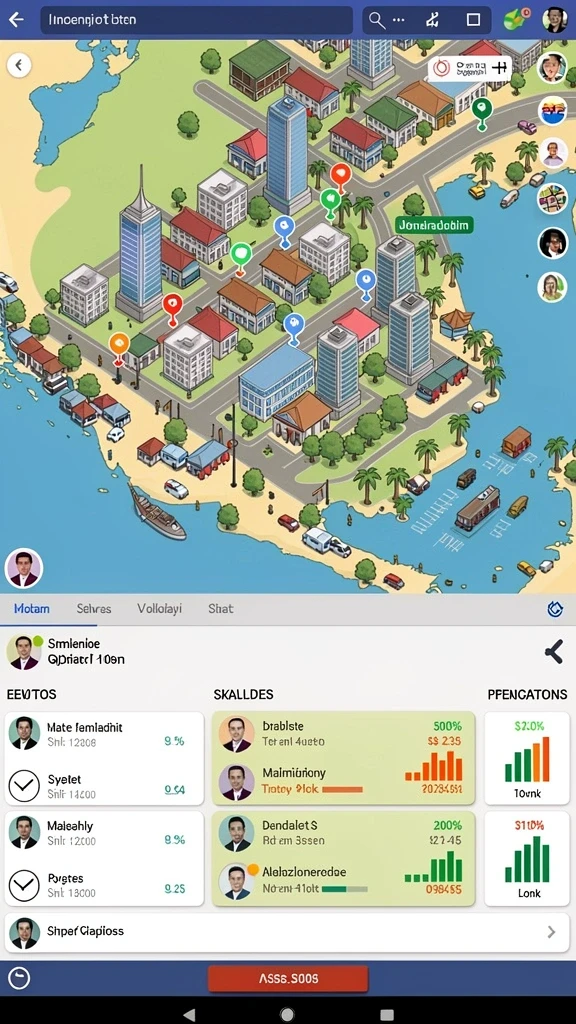The image size is (576, 1024).
Task: Open the search icon in the top bar
Action: 377,20
